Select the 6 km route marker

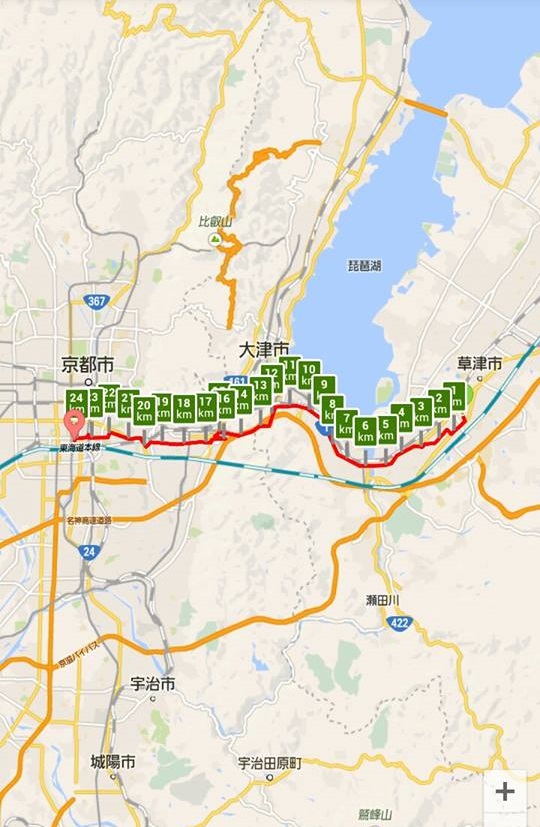(365, 431)
